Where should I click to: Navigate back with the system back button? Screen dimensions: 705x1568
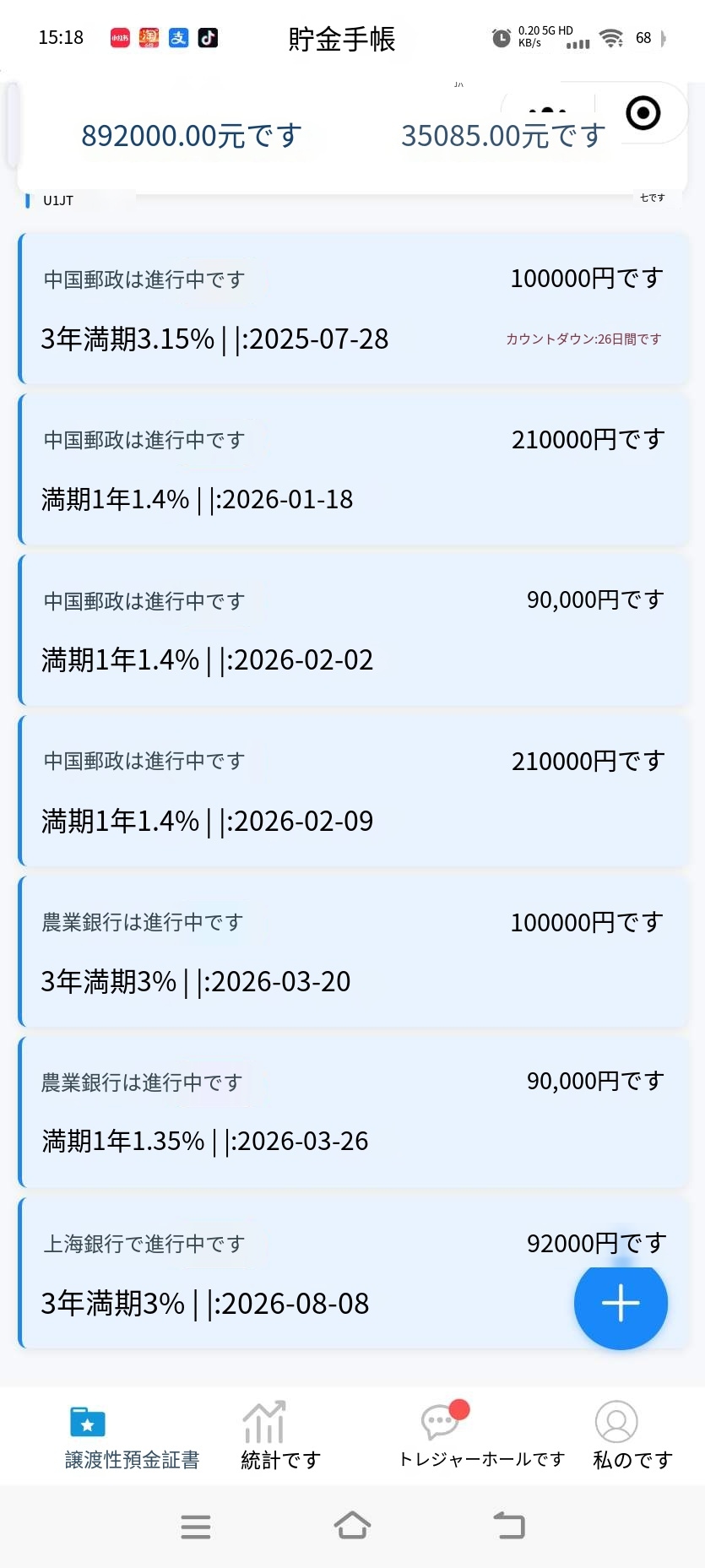tap(509, 1526)
